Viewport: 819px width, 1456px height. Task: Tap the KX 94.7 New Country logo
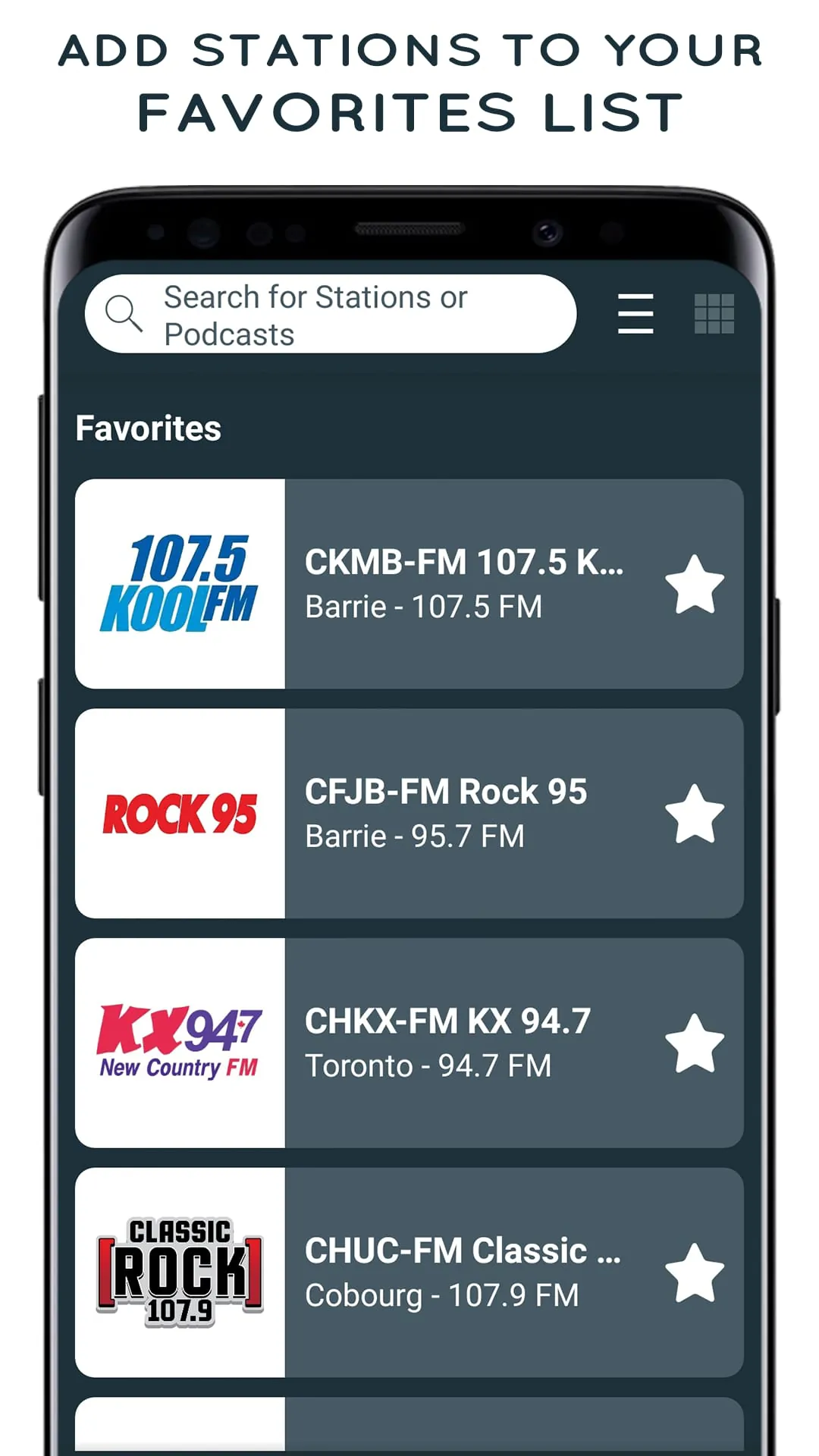[180, 1041]
